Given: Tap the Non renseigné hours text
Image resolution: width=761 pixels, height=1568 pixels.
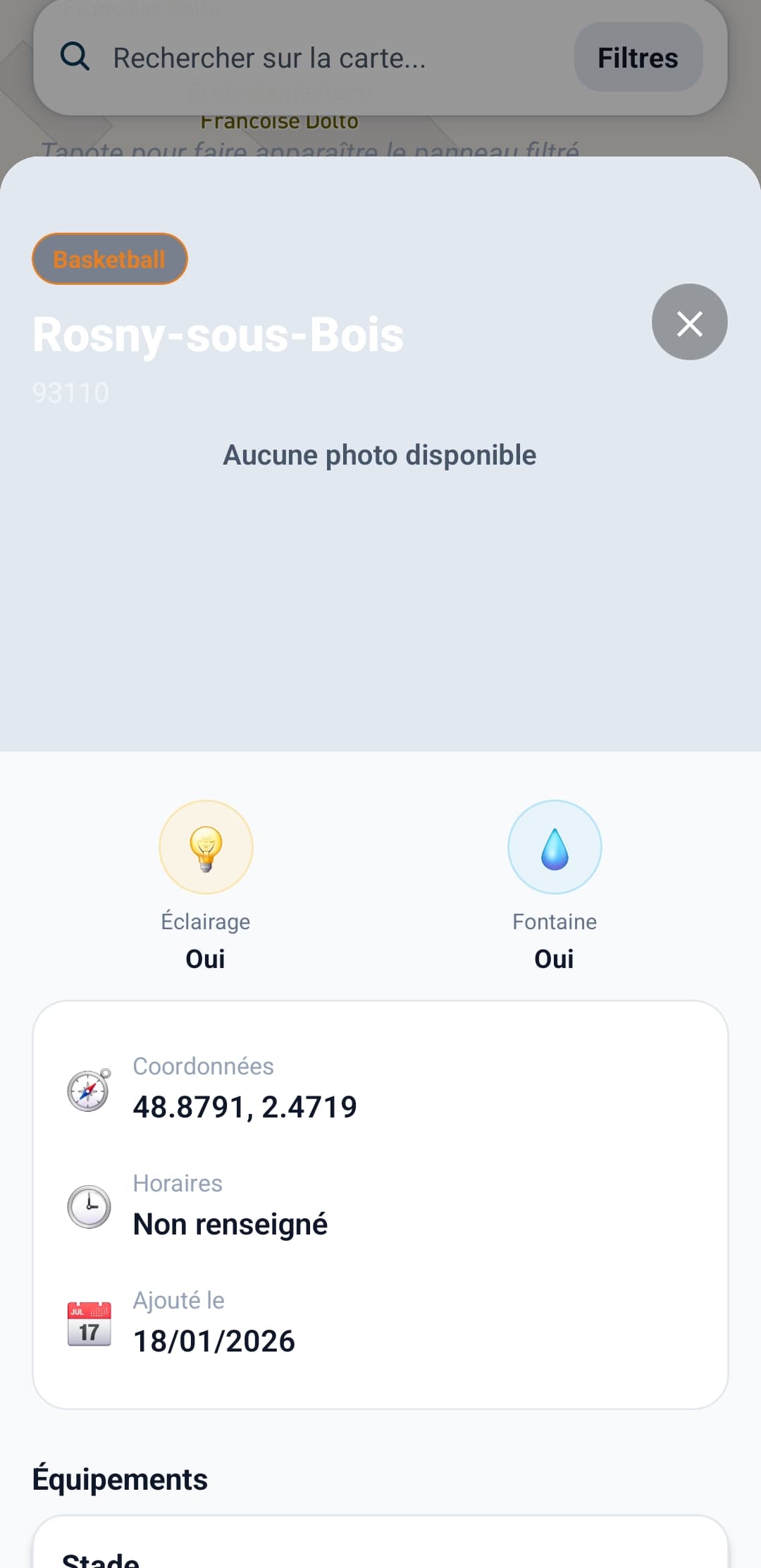Looking at the screenshot, I should coord(230,1224).
